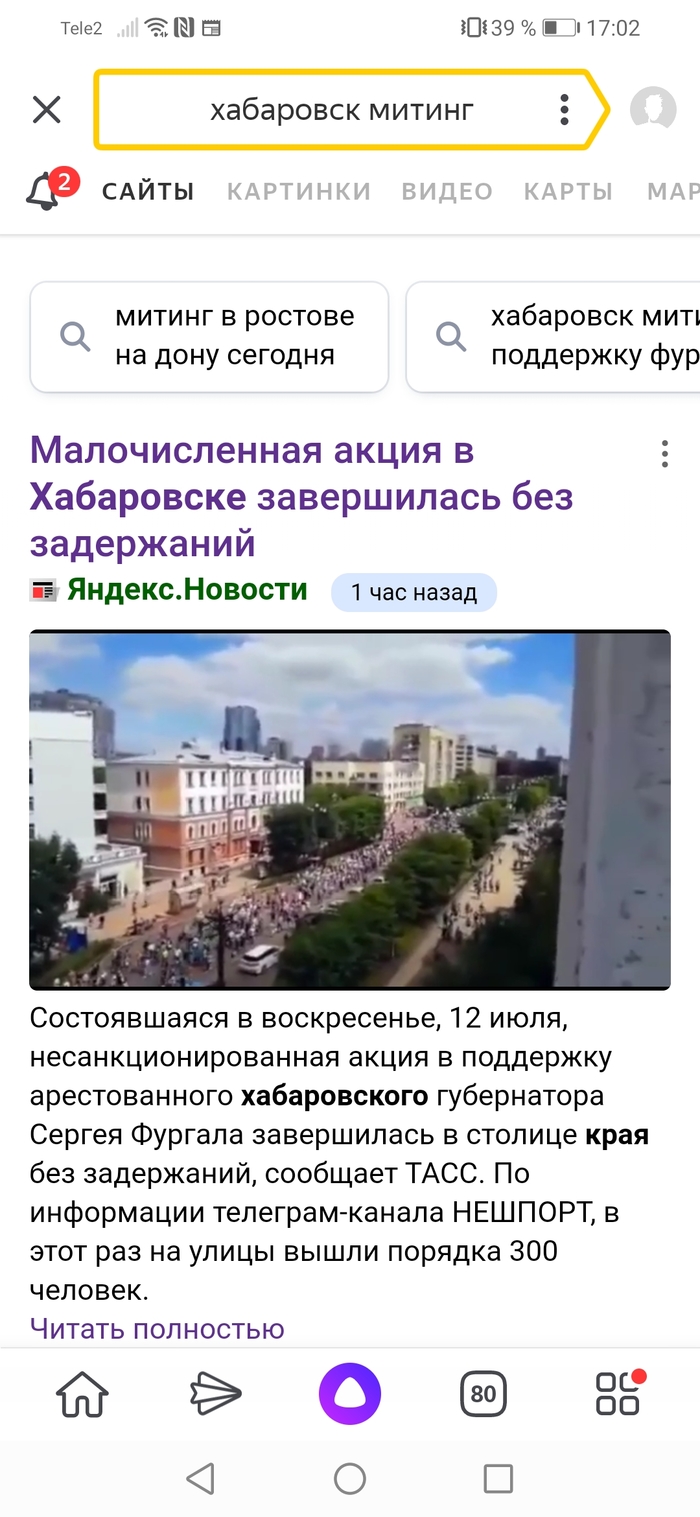Go to the browser home page
The image size is (700, 1517).
82,1393
